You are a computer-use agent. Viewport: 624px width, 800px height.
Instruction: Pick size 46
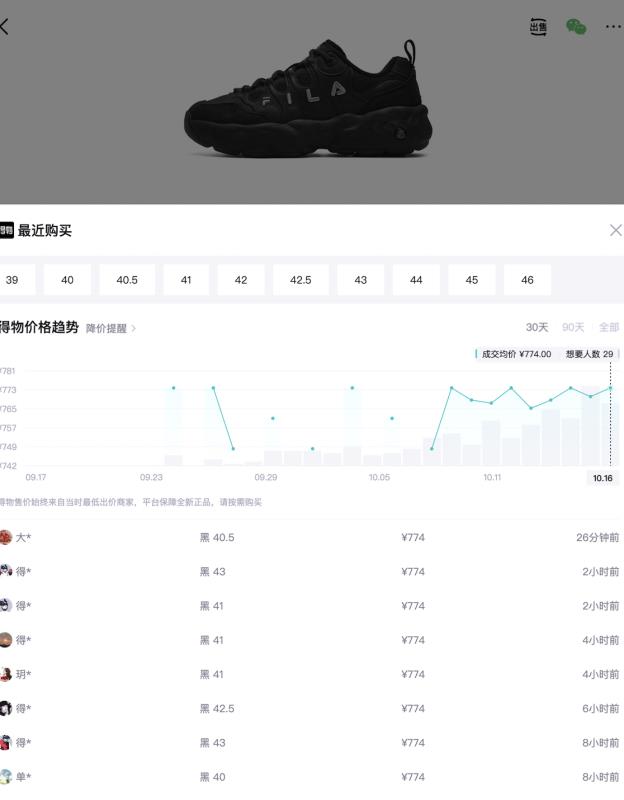click(x=527, y=280)
